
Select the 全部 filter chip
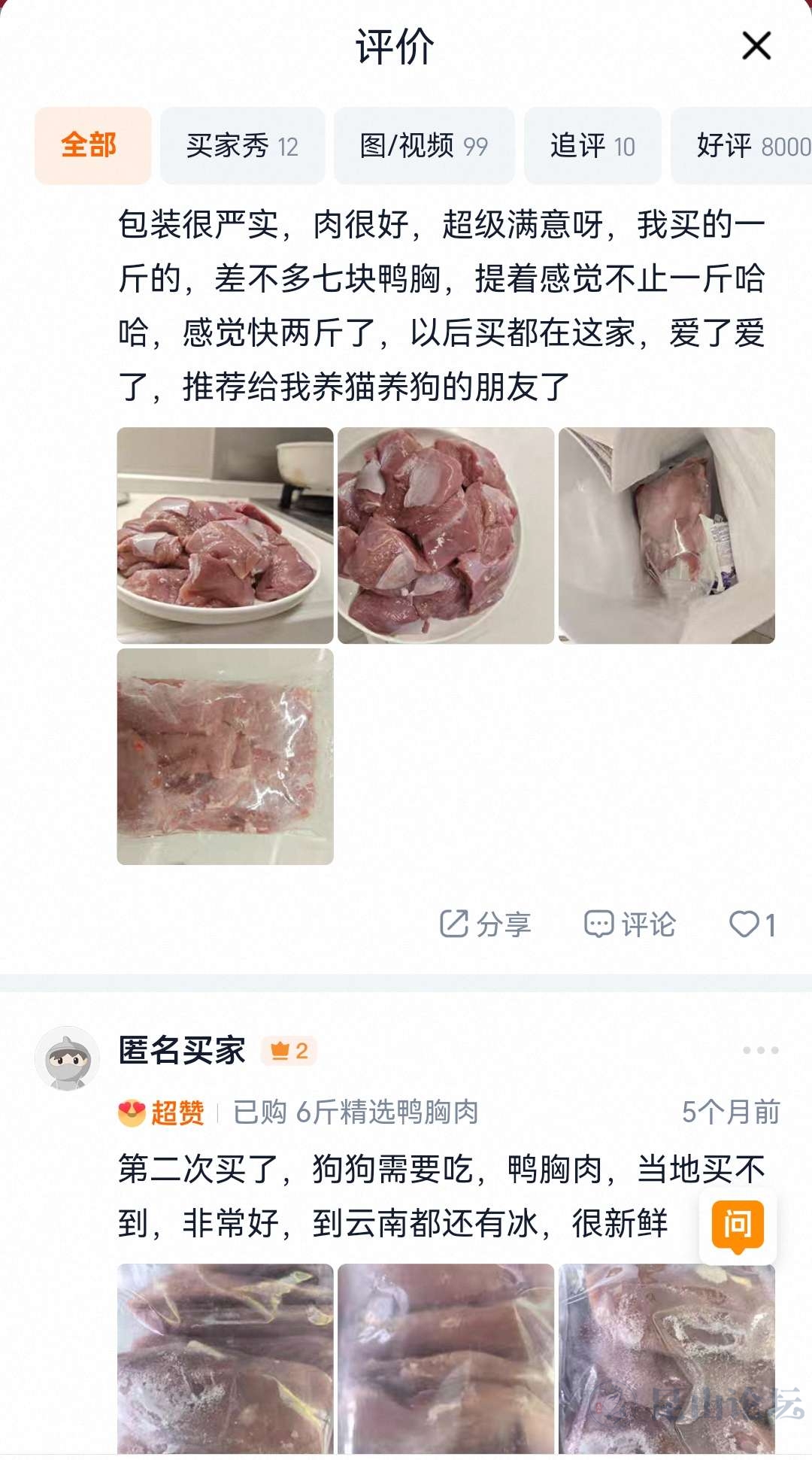coord(92,146)
